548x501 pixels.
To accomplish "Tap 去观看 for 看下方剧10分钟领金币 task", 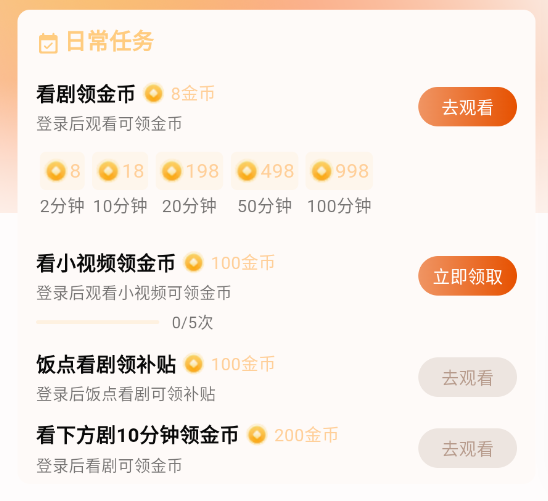I will click(467, 448).
